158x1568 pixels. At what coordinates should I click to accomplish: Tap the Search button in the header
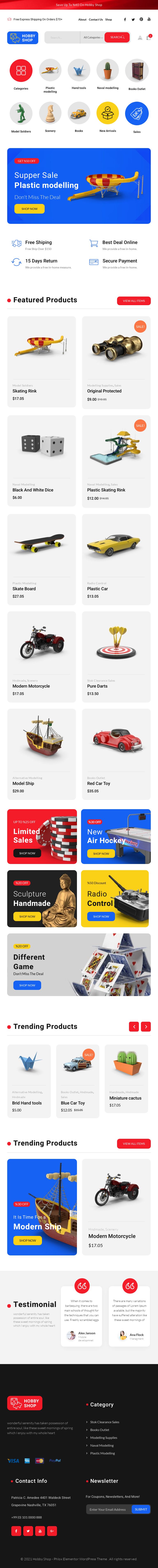click(116, 37)
